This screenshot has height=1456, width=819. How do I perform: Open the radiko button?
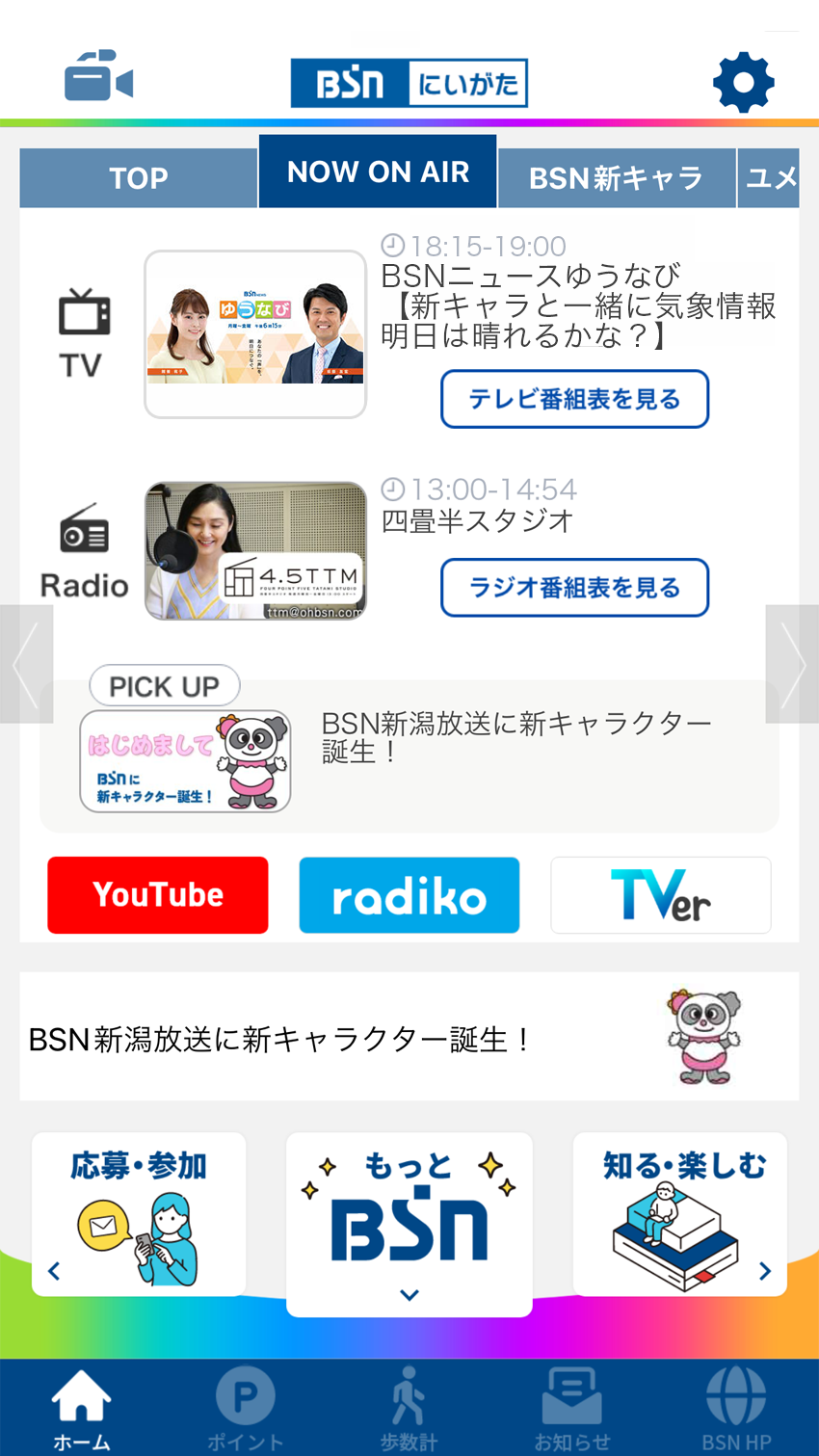[409, 895]
